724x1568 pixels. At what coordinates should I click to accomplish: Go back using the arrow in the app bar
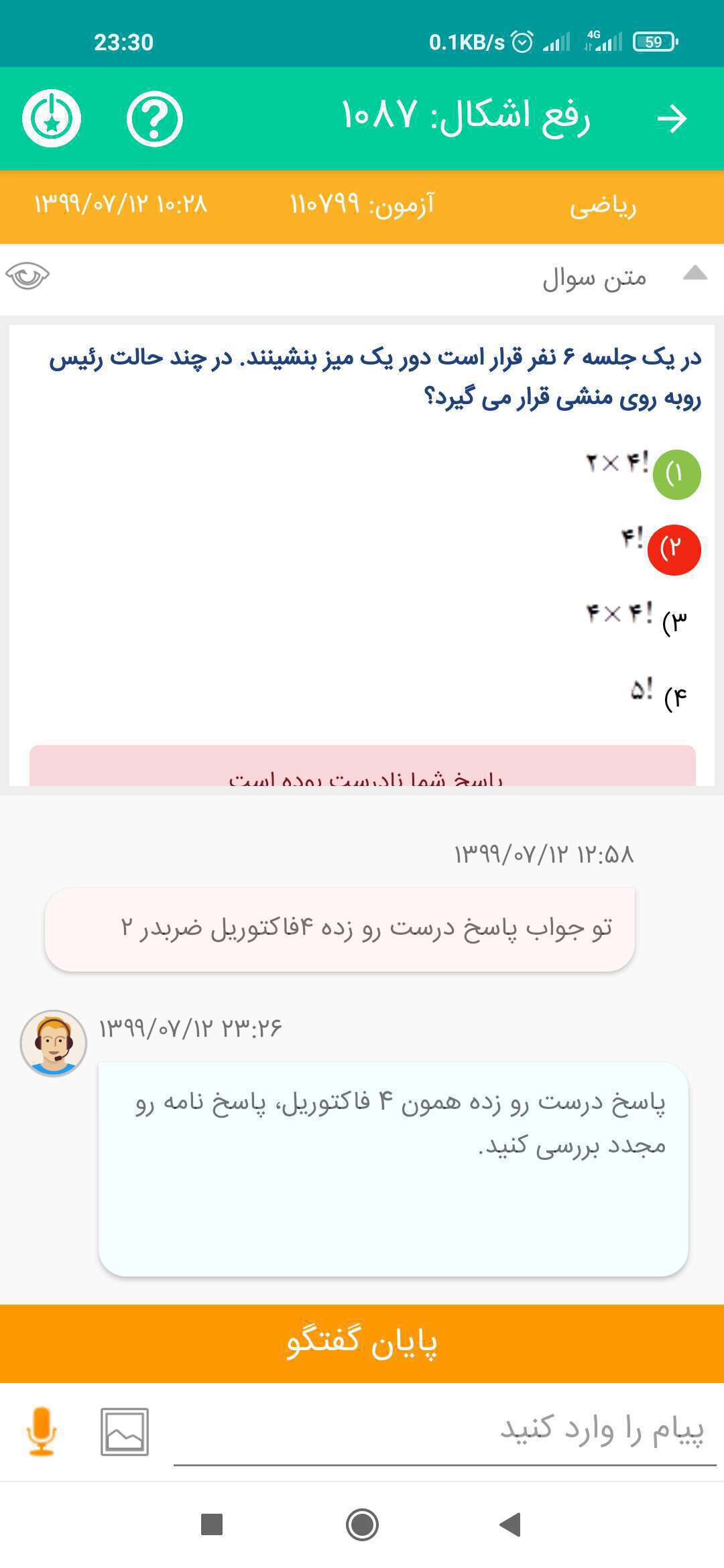[672, 119]
